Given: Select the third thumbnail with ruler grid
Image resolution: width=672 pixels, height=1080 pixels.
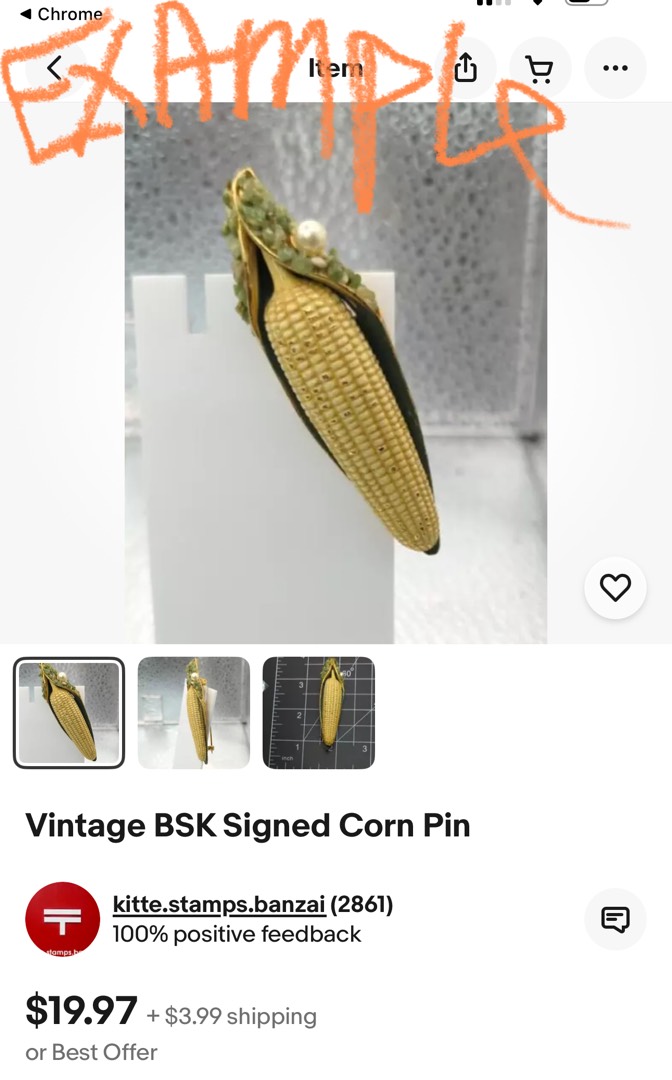Looking at the screenshot, I should pyautogui.click(x=319, y=712).
